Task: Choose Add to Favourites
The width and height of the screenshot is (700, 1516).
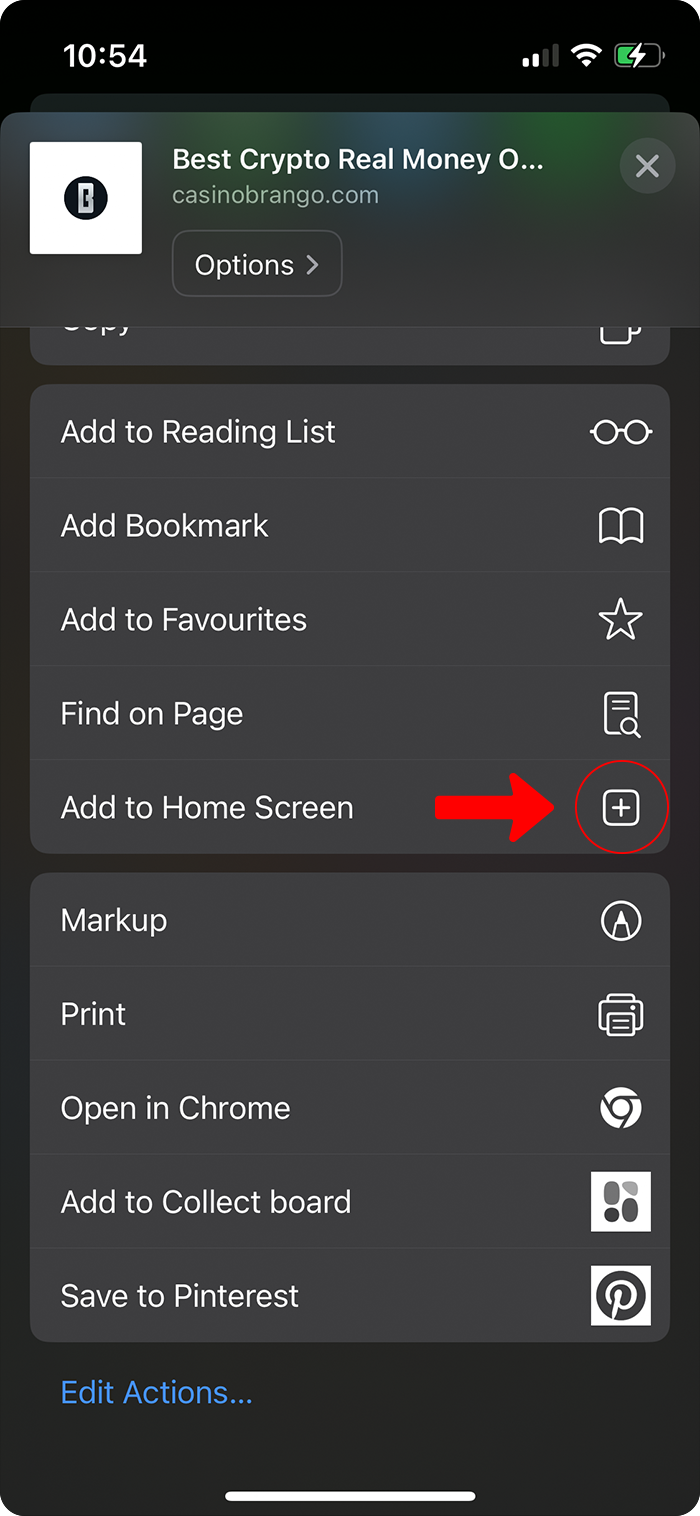Action: click(349, 620)
